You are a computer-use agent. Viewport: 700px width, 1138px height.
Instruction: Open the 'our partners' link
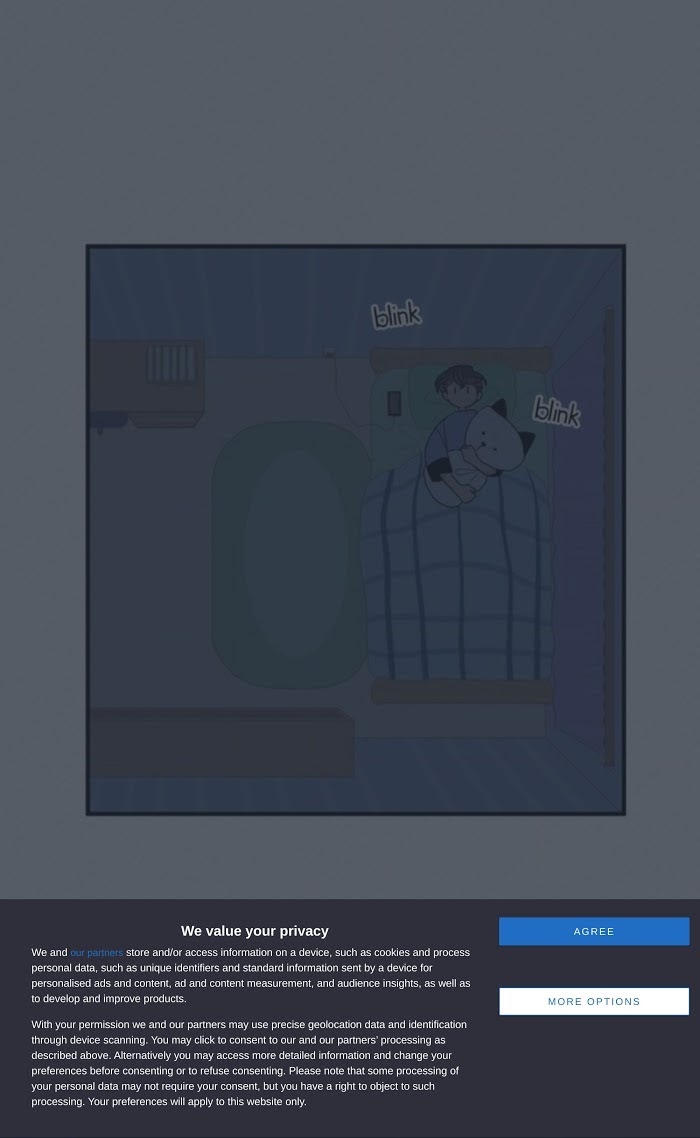pos(97,953)
